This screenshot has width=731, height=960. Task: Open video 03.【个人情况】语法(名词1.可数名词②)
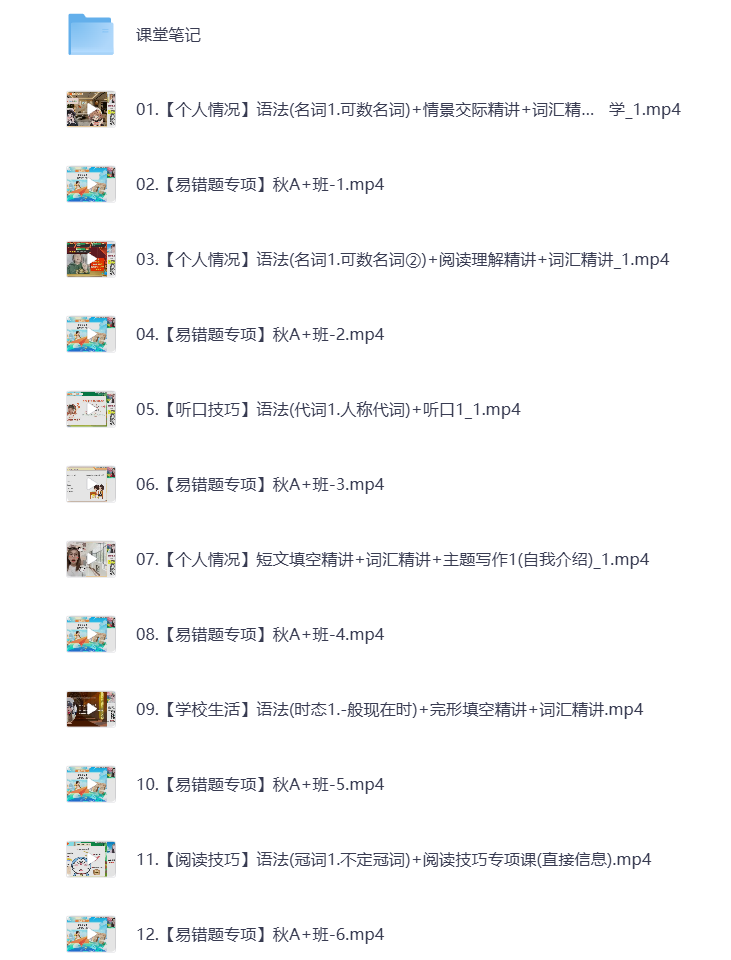pos(402,259)
